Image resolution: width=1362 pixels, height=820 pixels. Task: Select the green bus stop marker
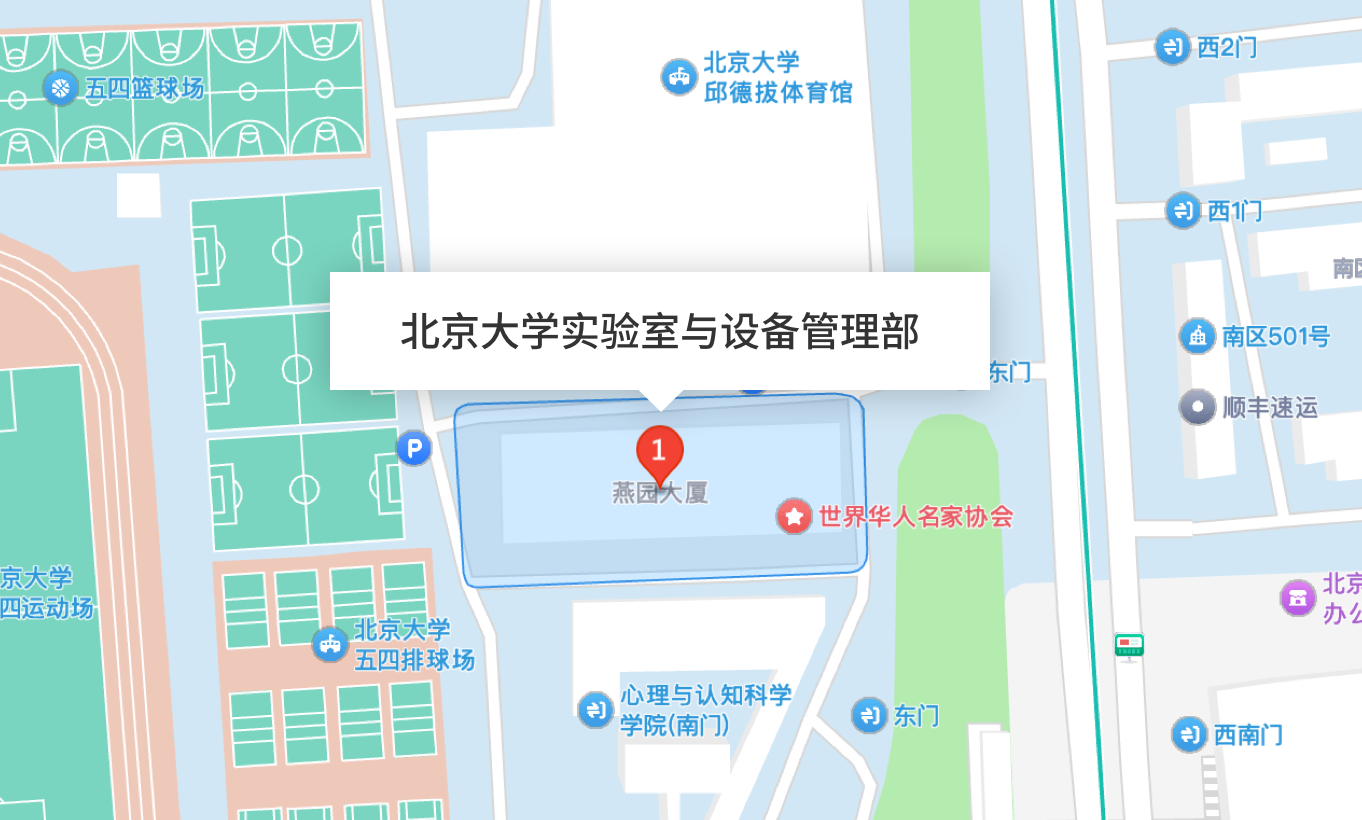(x=1129, y=645)
